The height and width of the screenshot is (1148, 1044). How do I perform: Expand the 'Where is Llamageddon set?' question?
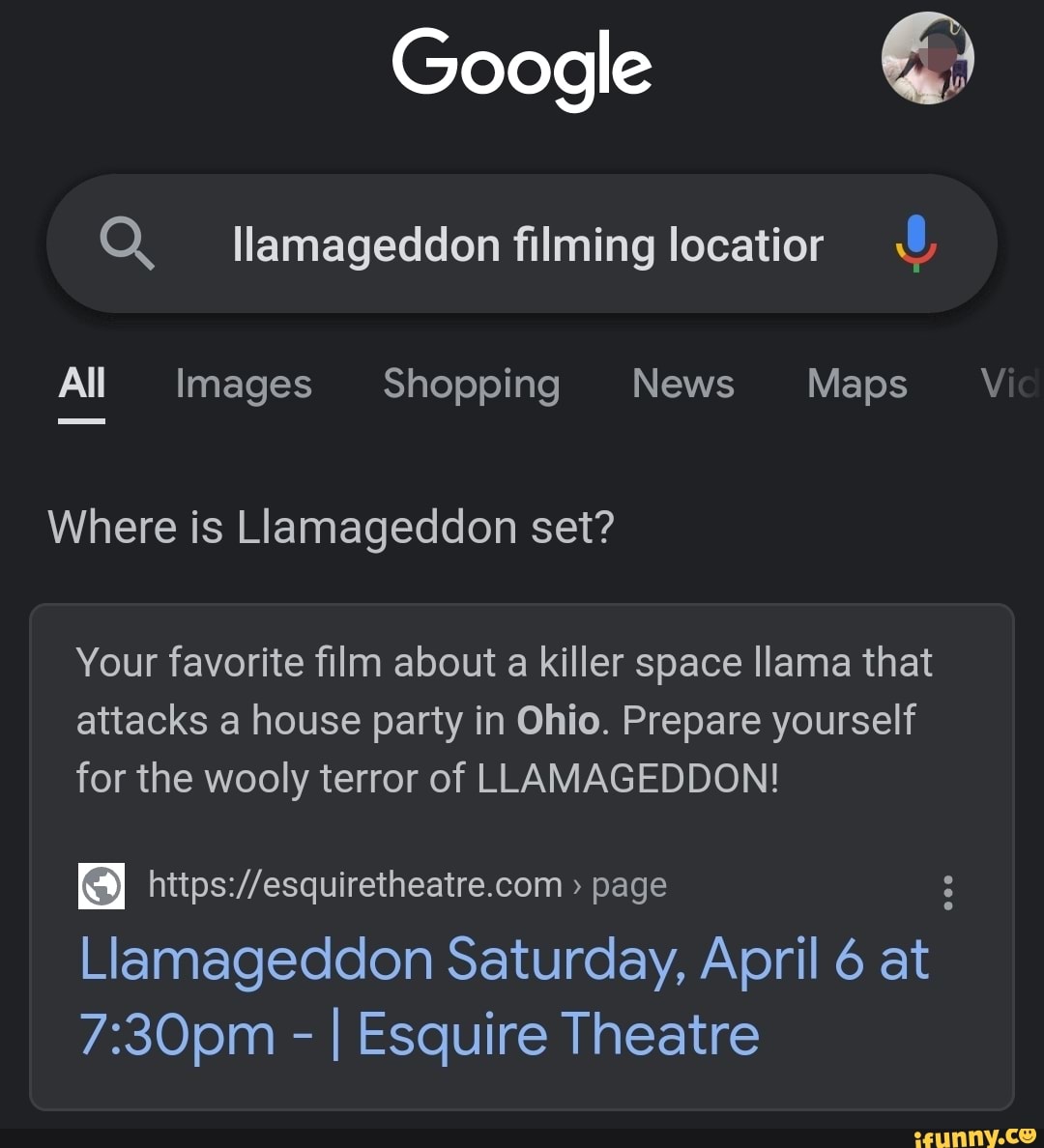(x=332, y=527)
